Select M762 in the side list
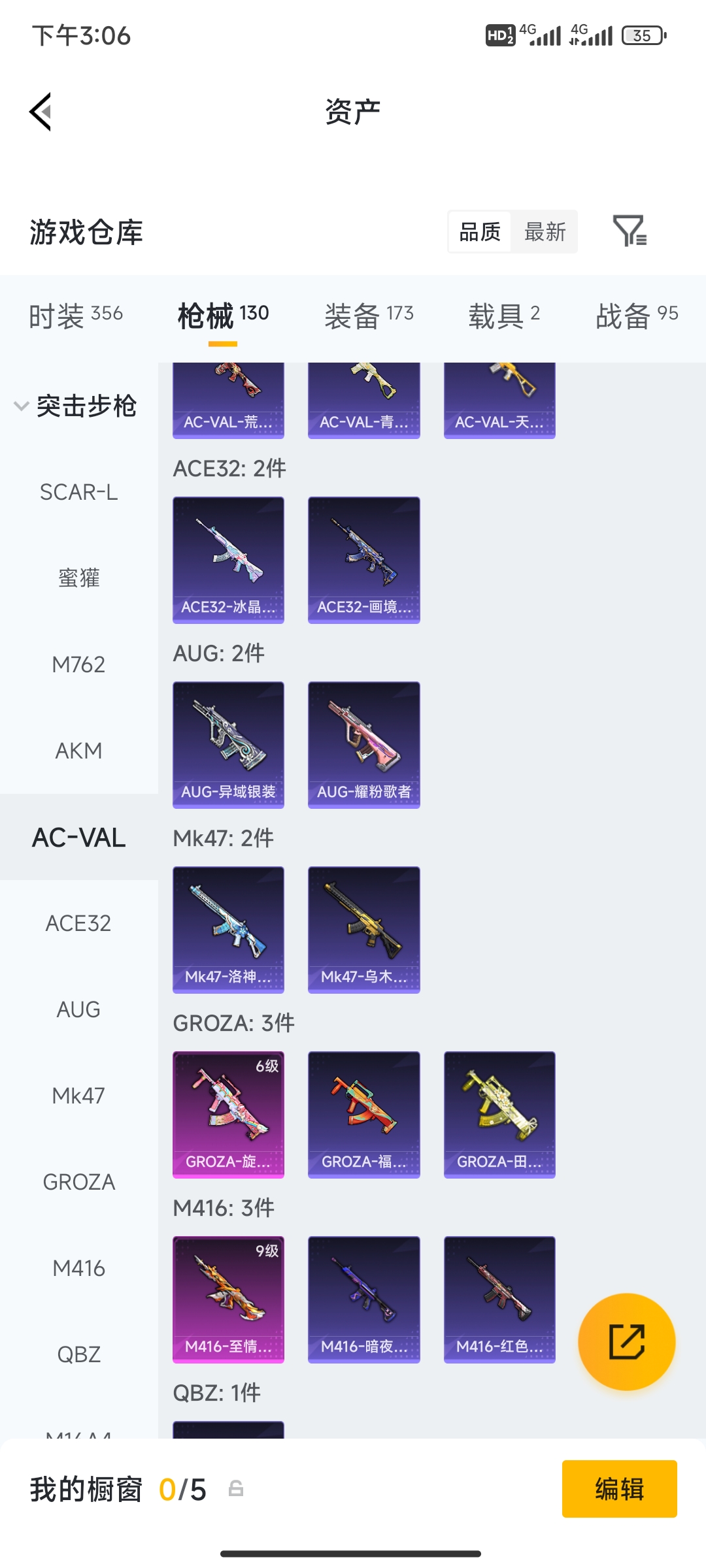 pos(79,664)
